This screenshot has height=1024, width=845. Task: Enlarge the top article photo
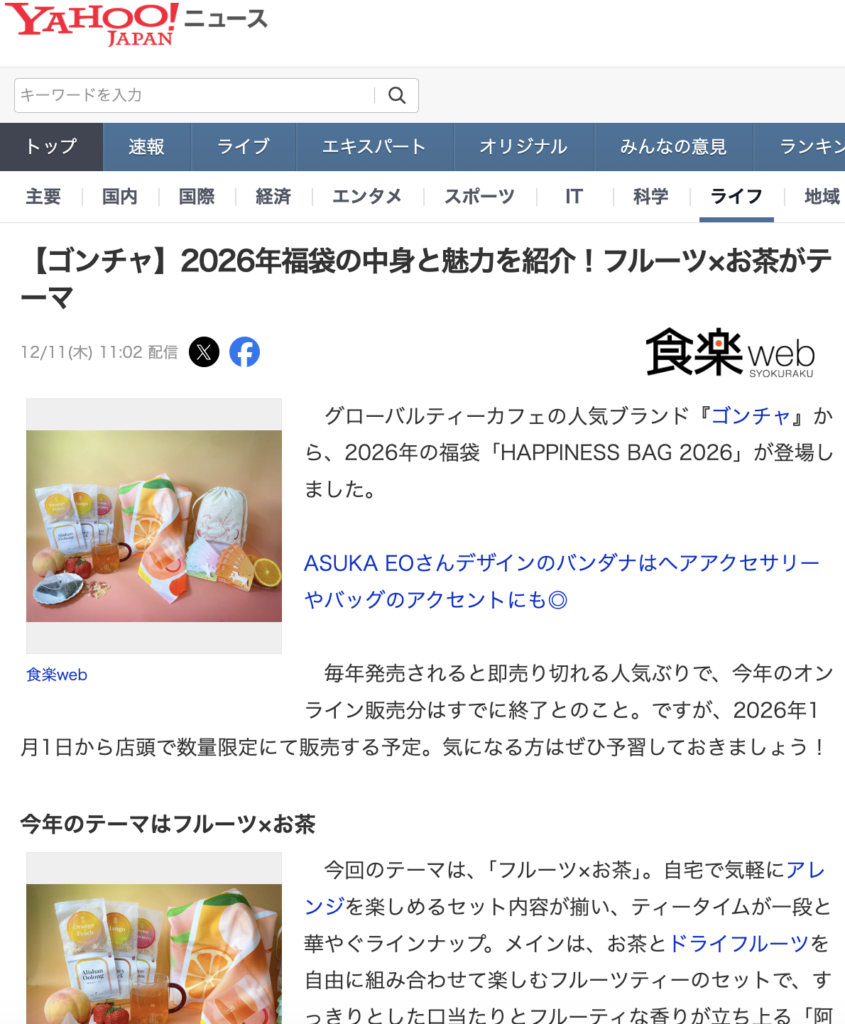click(x=154, y=526)
